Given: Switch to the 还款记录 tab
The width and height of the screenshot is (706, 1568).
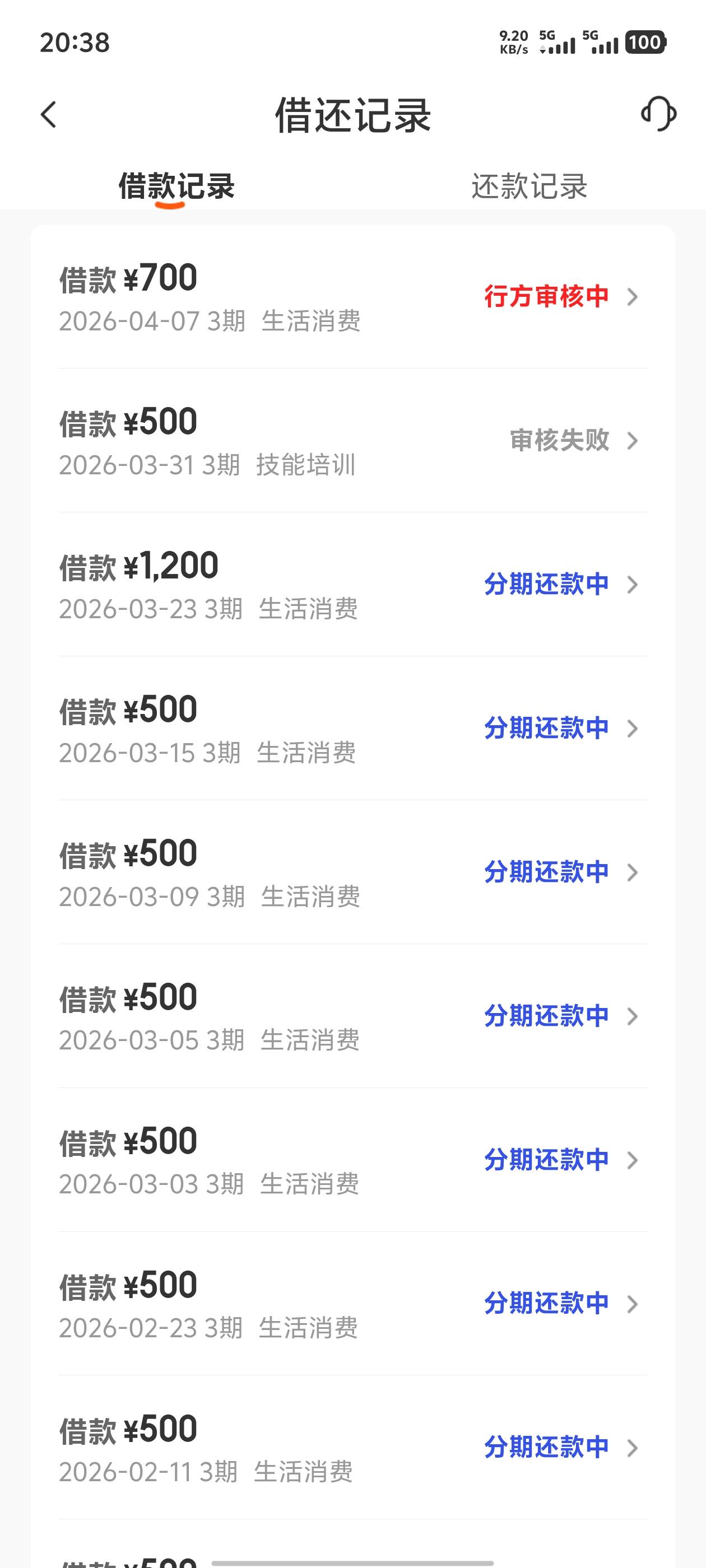Looking at the screenshot, I should [529, 186].
